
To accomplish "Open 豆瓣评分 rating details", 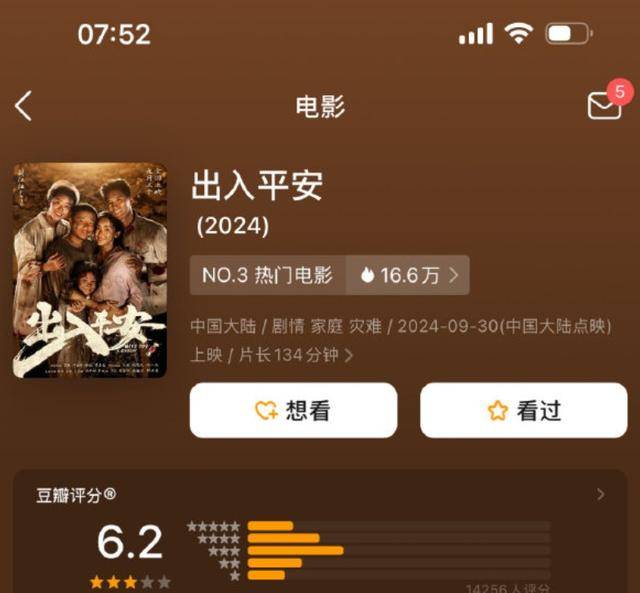I will [600, 494].
